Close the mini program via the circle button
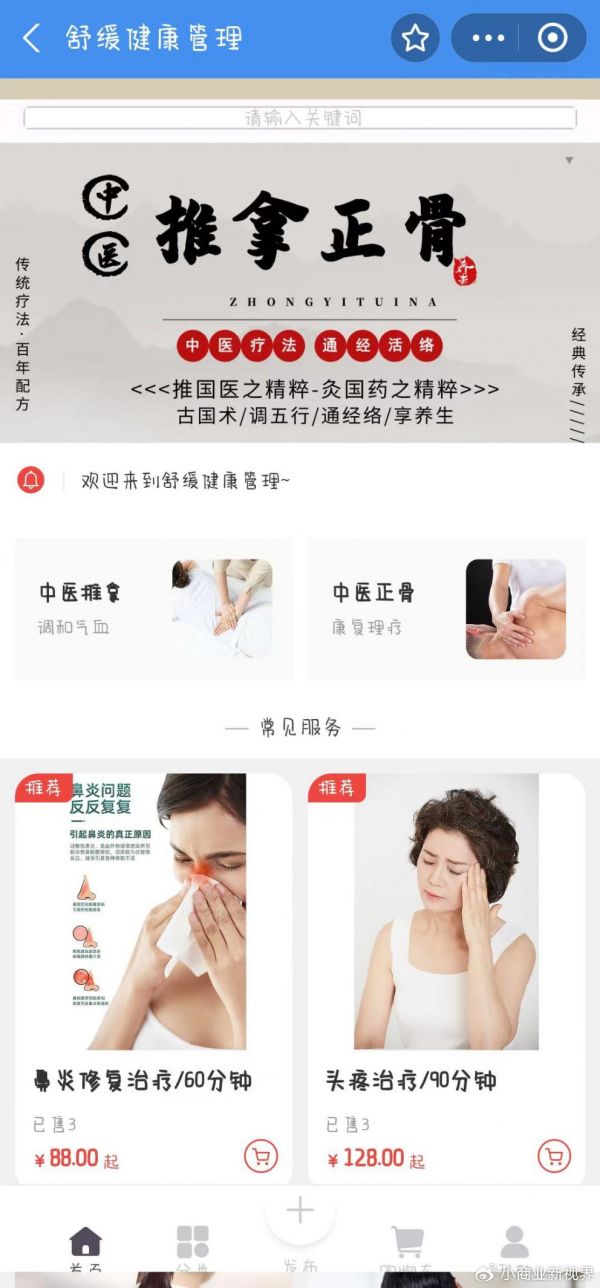Image resolution: width=600 pixels, height=1288 pixels. tap(552, 39)
